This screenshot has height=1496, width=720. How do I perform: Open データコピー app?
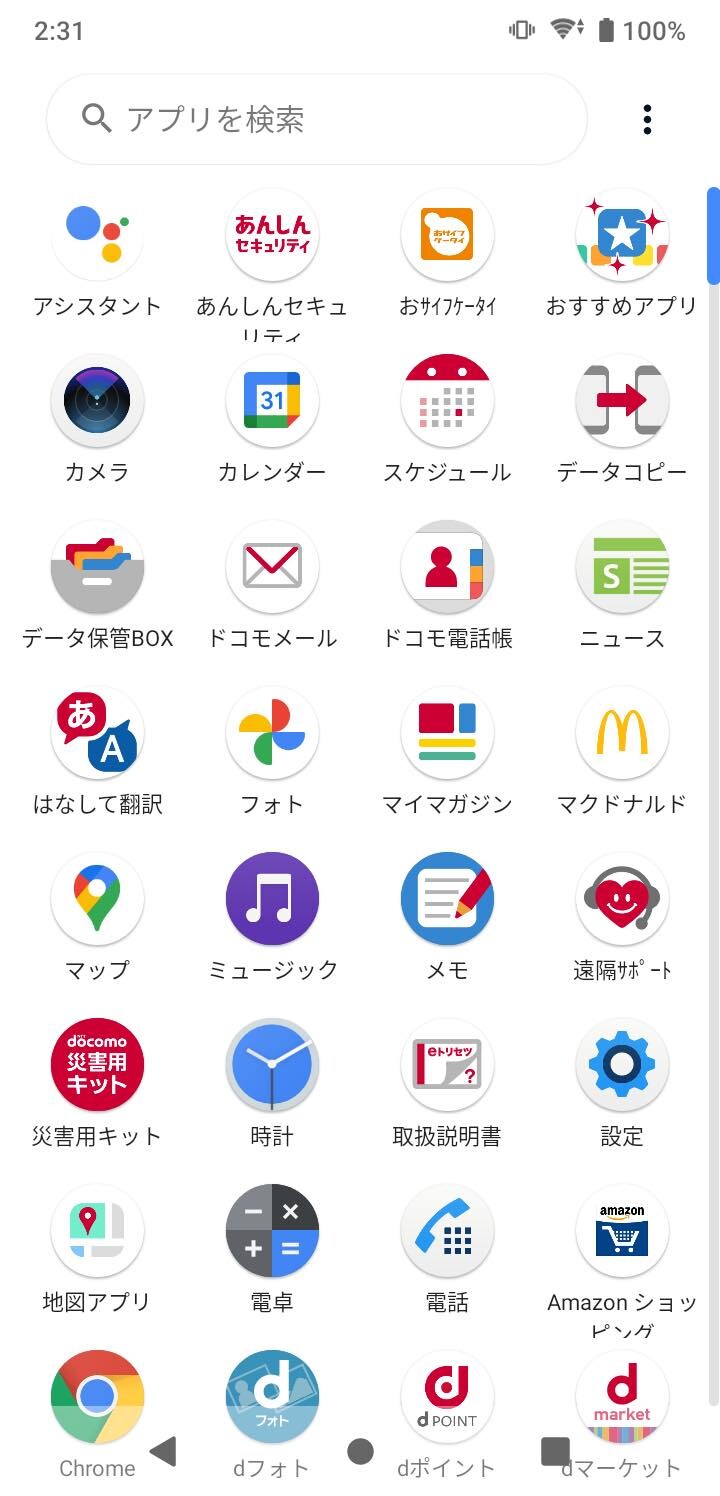[622, 401]
